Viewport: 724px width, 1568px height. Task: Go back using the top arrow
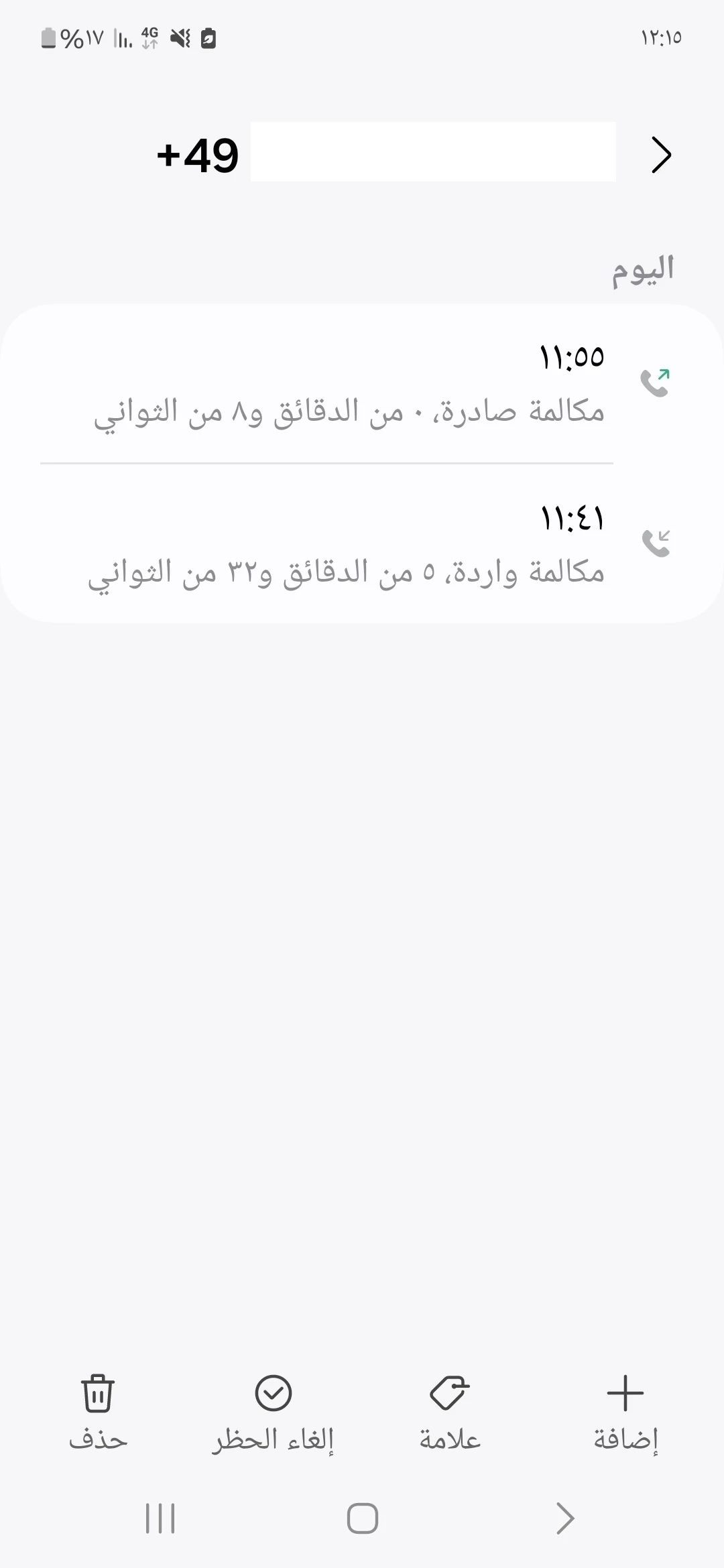point(661,155)
